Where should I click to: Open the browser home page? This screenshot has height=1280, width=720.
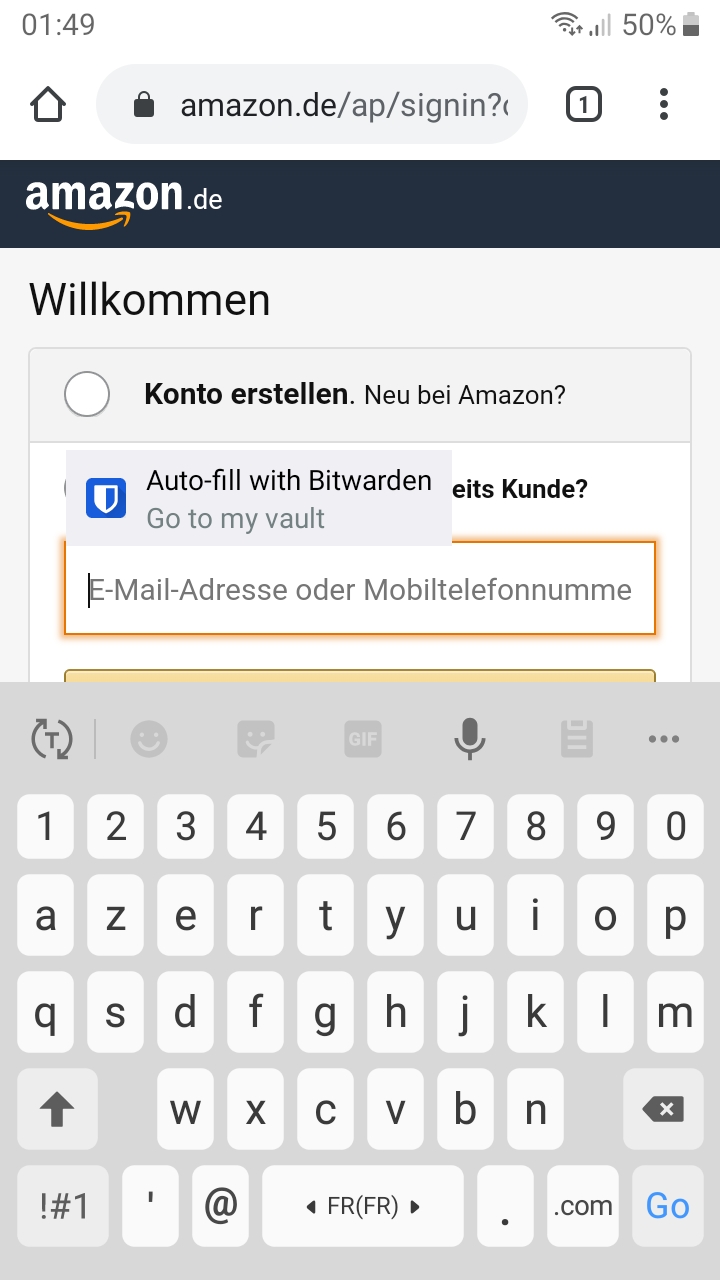tap(48, 105)
